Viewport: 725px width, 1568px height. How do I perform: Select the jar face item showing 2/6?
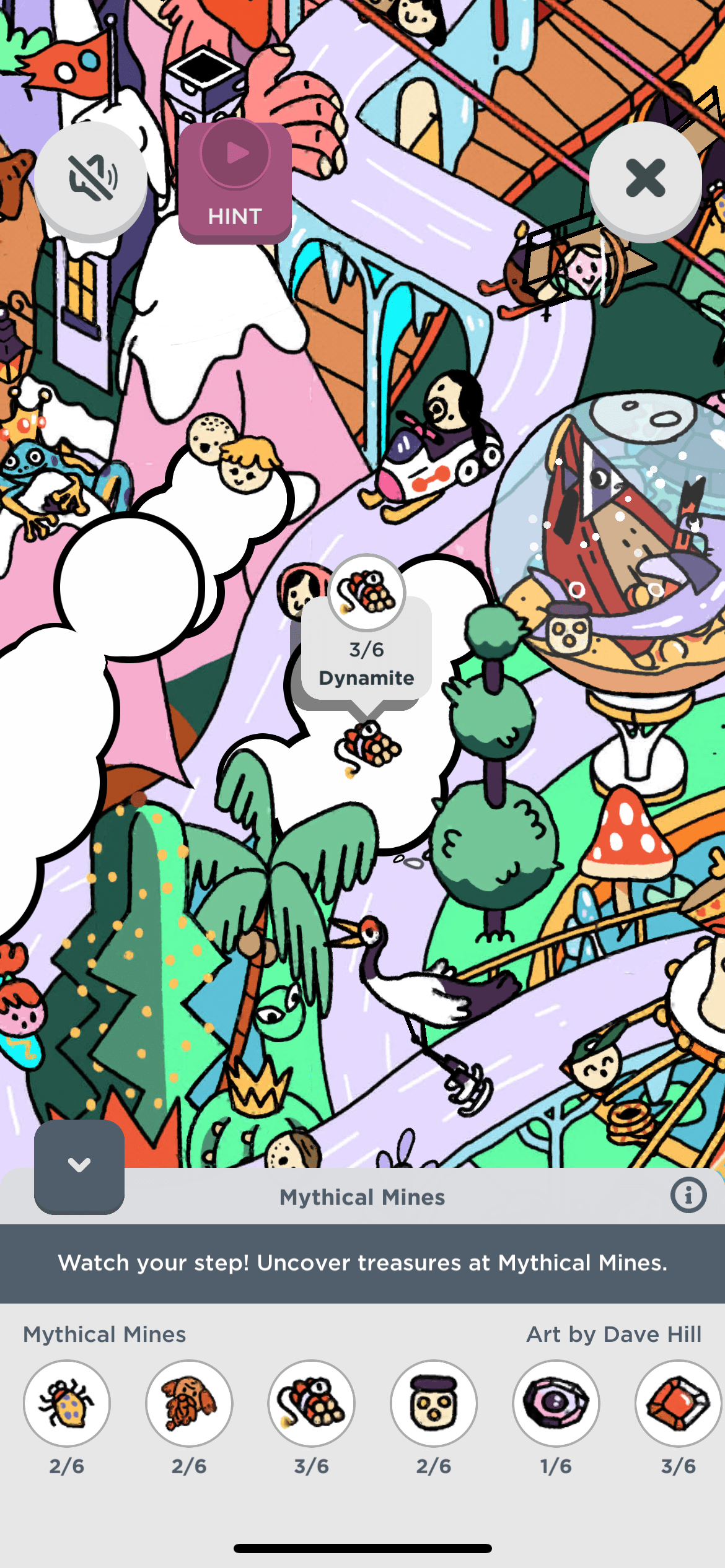[x=433, y=1403]
